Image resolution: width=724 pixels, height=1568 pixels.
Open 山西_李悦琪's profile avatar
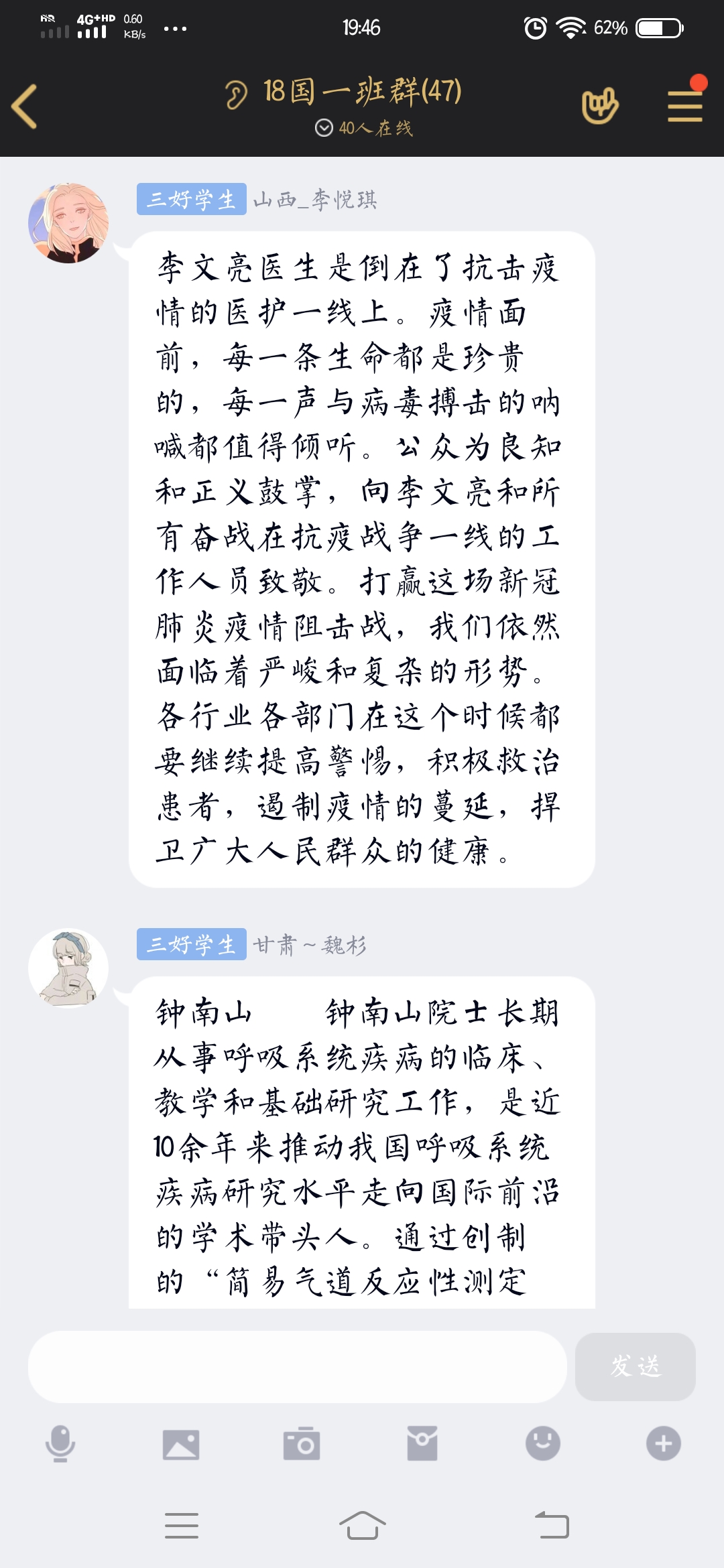(68, 223)
